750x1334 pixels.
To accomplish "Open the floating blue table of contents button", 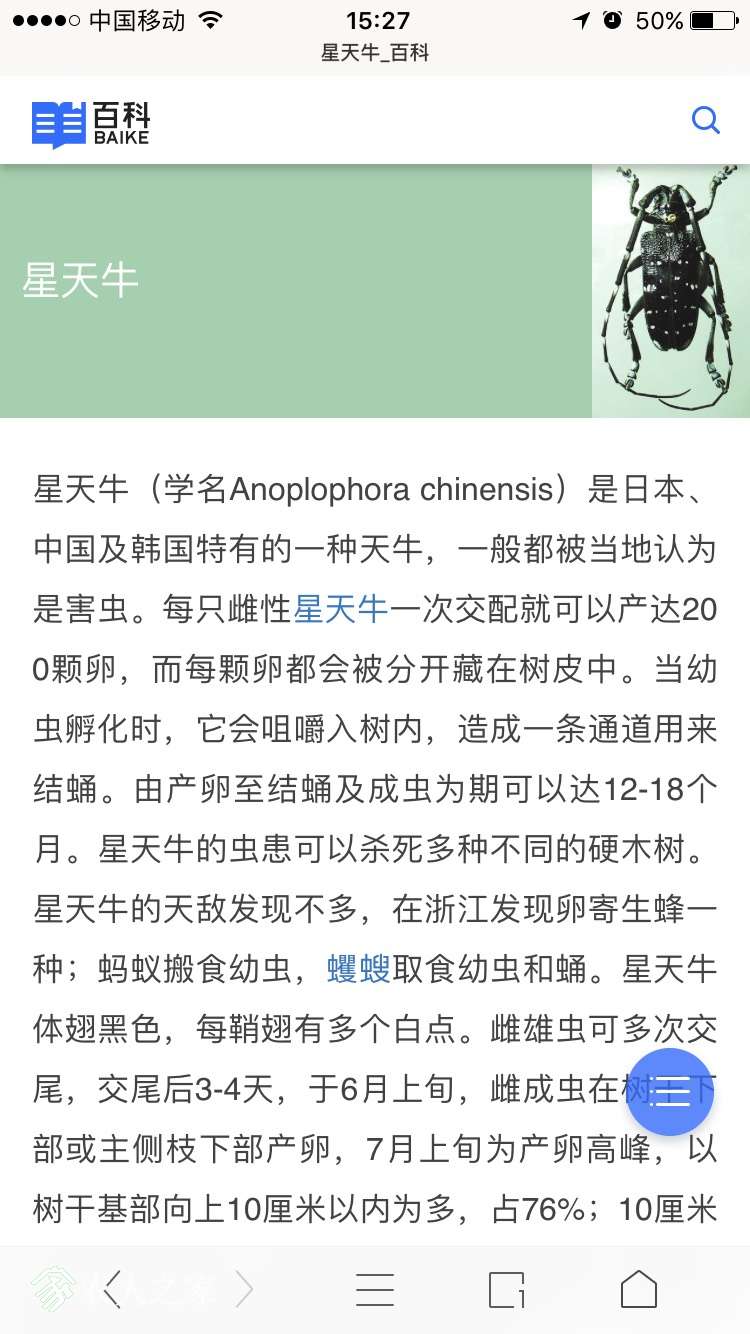I will click(x=670, y=1092).
